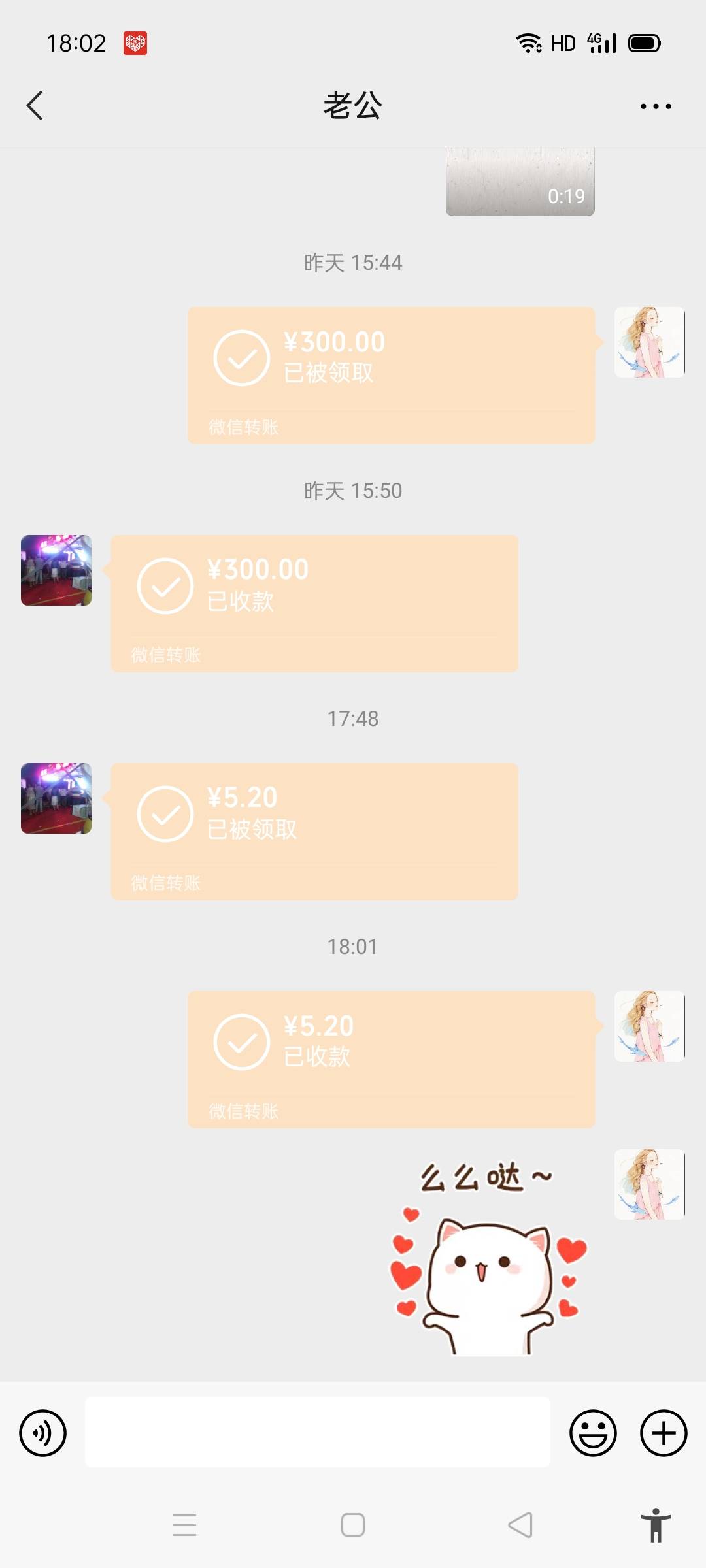The height and width of the screenshot is (1568, 706).
Task: Open sent ¥300.00 transfer marked 已被领取
Action: pos(391,375)
